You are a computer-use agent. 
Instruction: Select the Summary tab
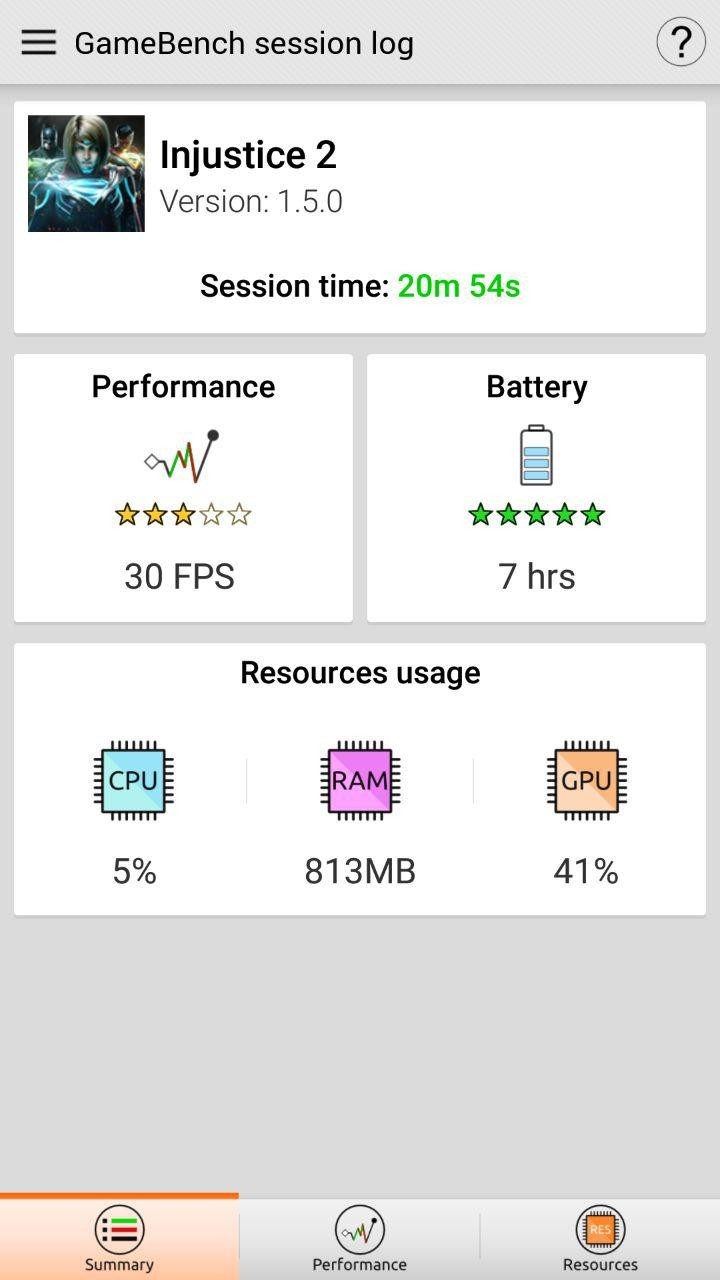[x=119, y=1238]
